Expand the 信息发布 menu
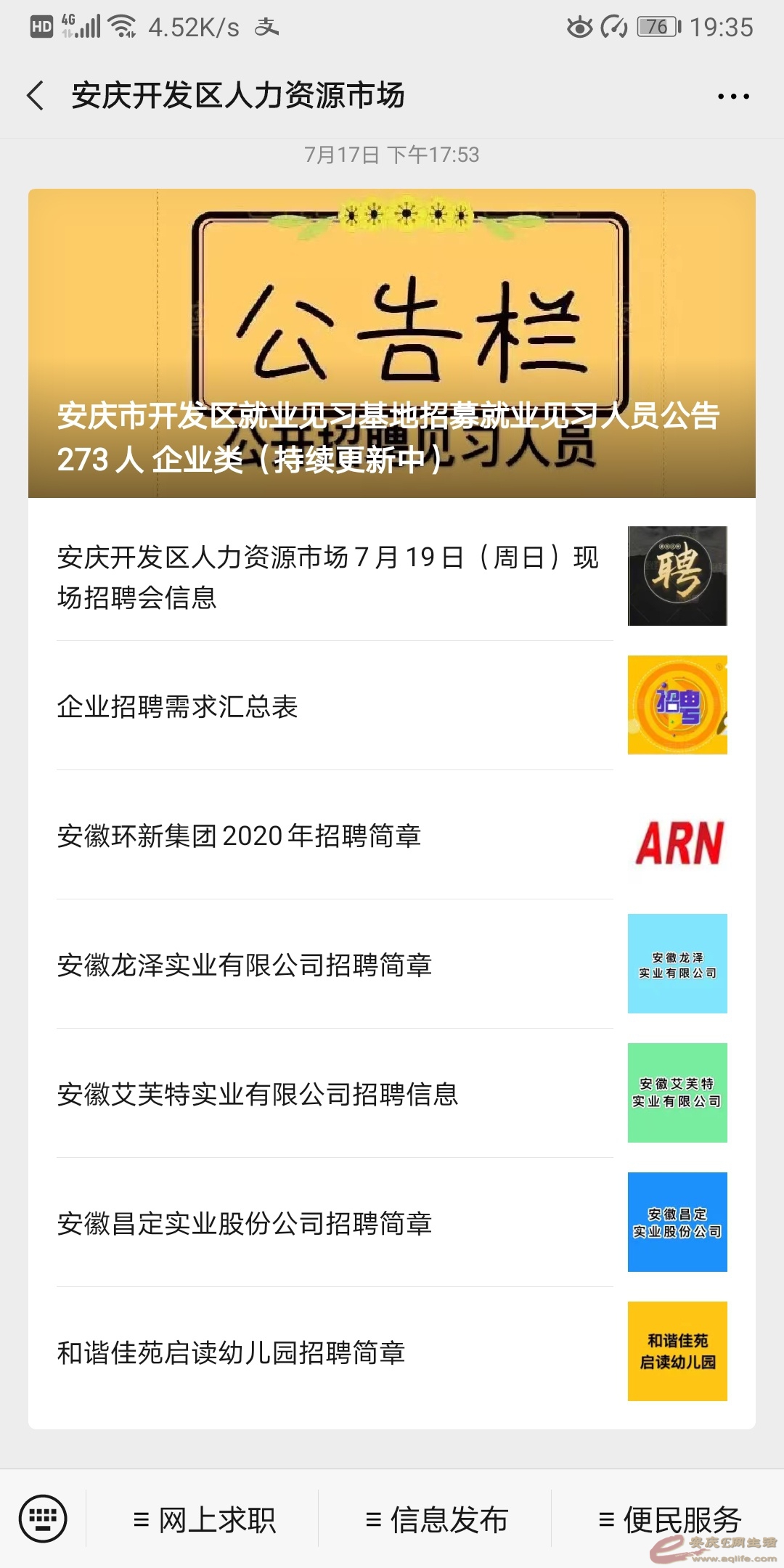Image resolution: width=784 pixels, height=1568 pixels. 436,1520
